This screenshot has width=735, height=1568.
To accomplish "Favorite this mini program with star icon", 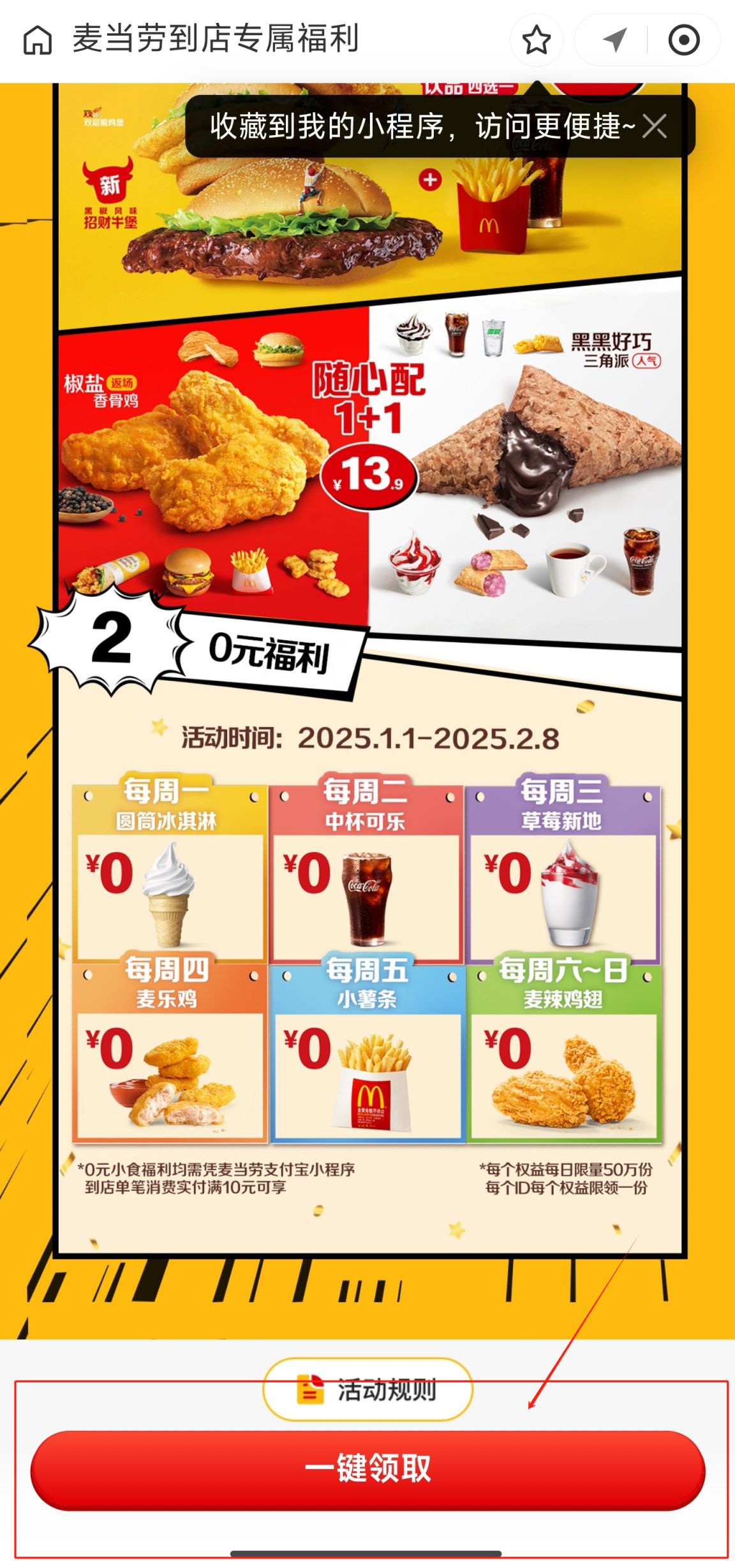I will tap(536, 41).
